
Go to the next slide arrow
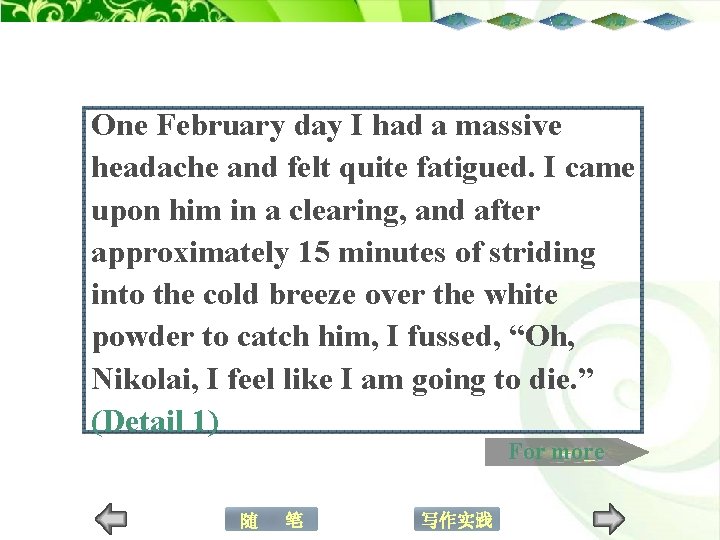[609, 518]
